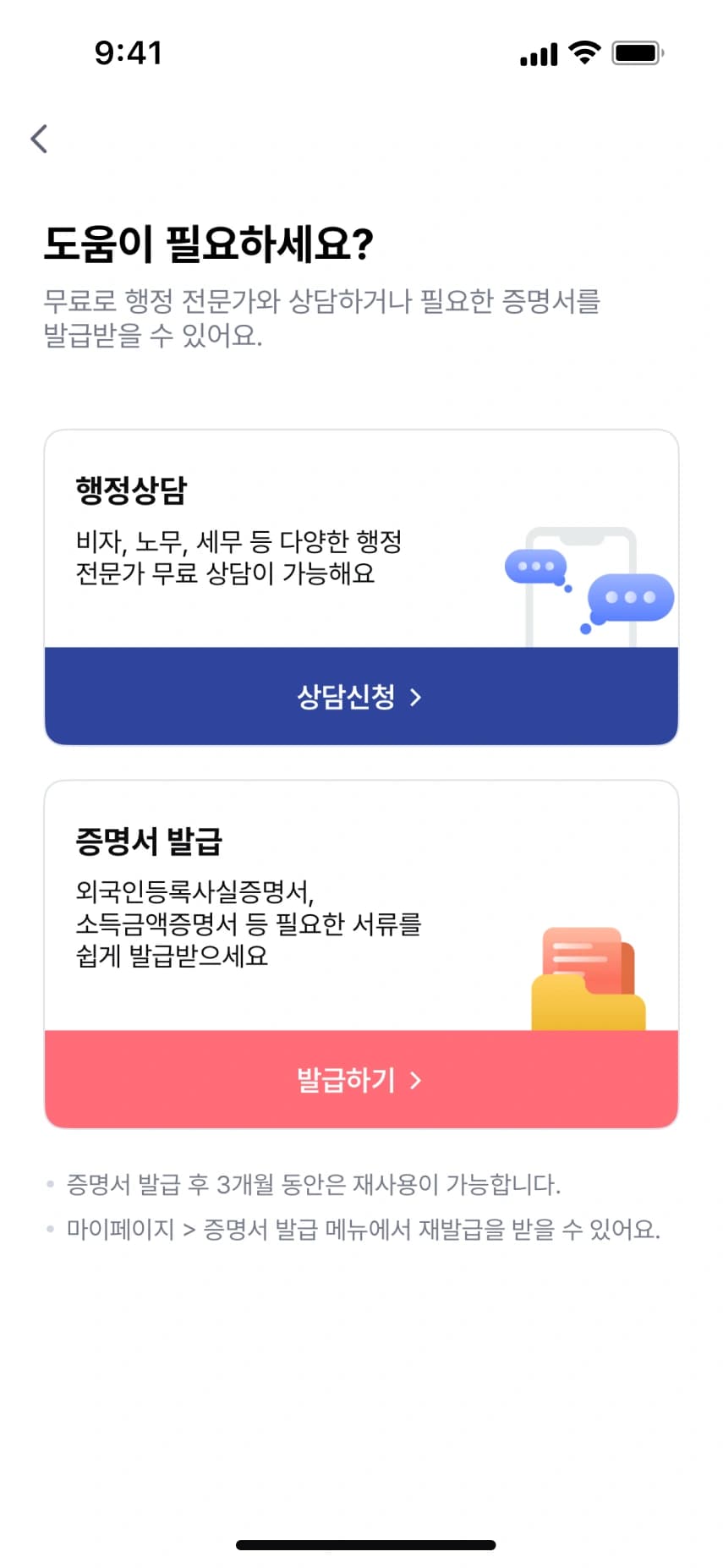
Task: Go back using the top-left arrow
Action: click(x=39, y=139)
